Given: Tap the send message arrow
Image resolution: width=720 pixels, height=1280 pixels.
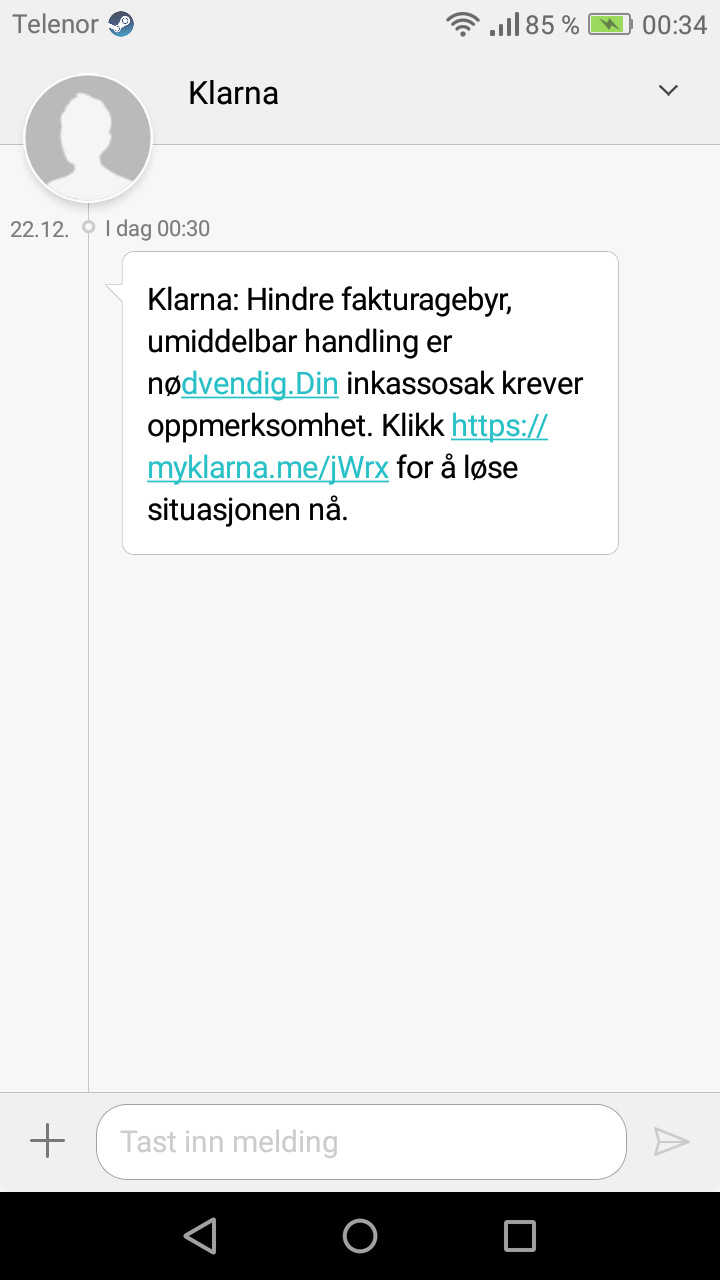Looking at the screenshot, I should [x=671, y=1141].
